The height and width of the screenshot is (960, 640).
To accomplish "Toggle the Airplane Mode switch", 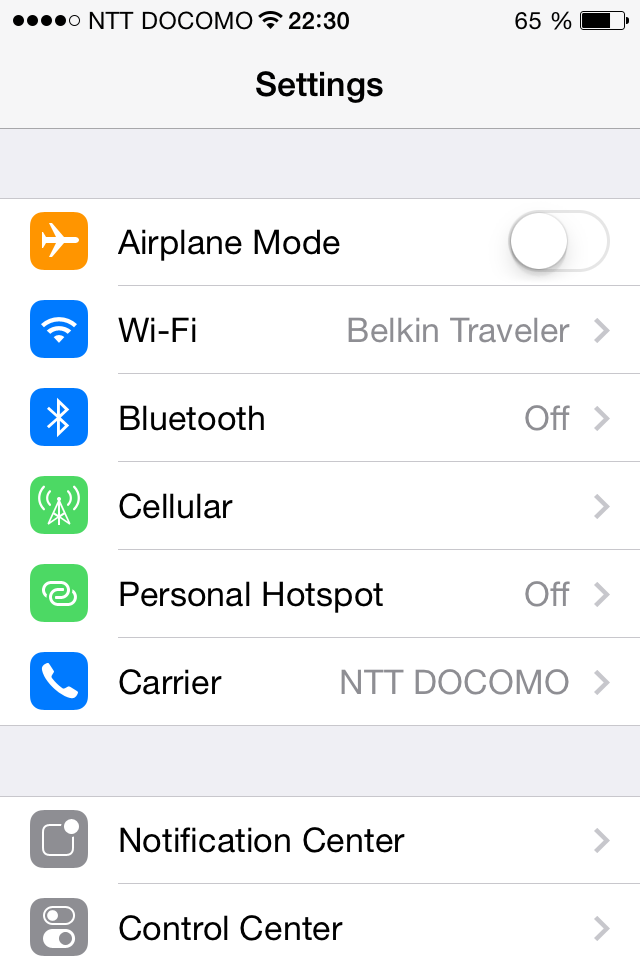I will tap(558, 242).
